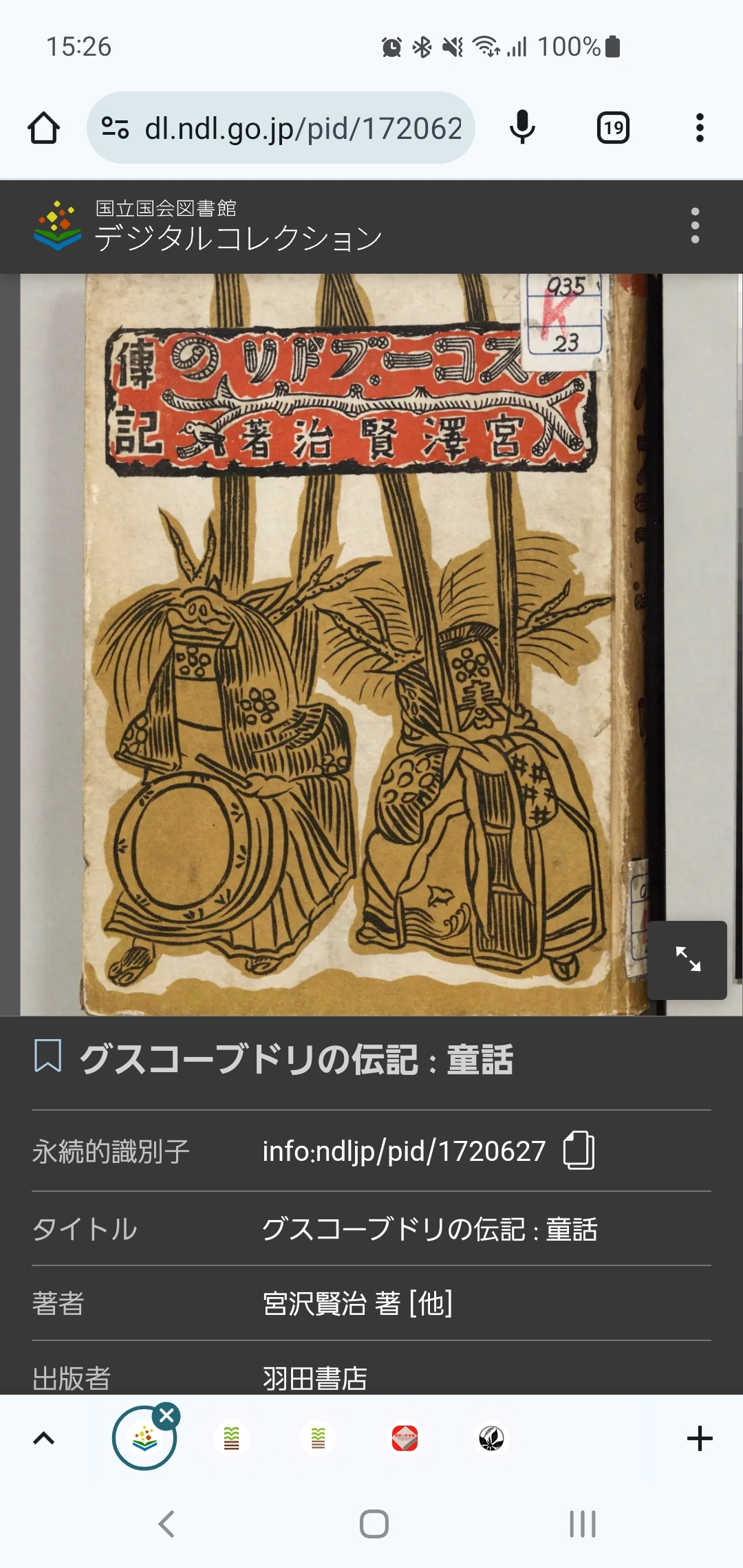Go to the デジタルコレクション home logo
The image size is (743, 1568).
pyautogui.click(x=208, y=226)
